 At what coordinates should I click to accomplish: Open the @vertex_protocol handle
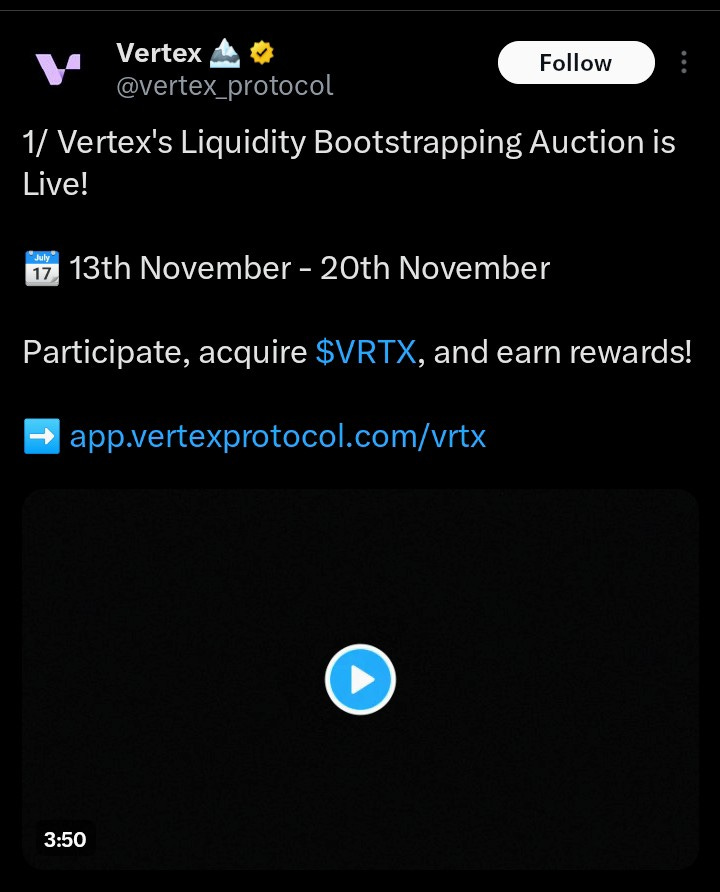click(x=225, y=86)
